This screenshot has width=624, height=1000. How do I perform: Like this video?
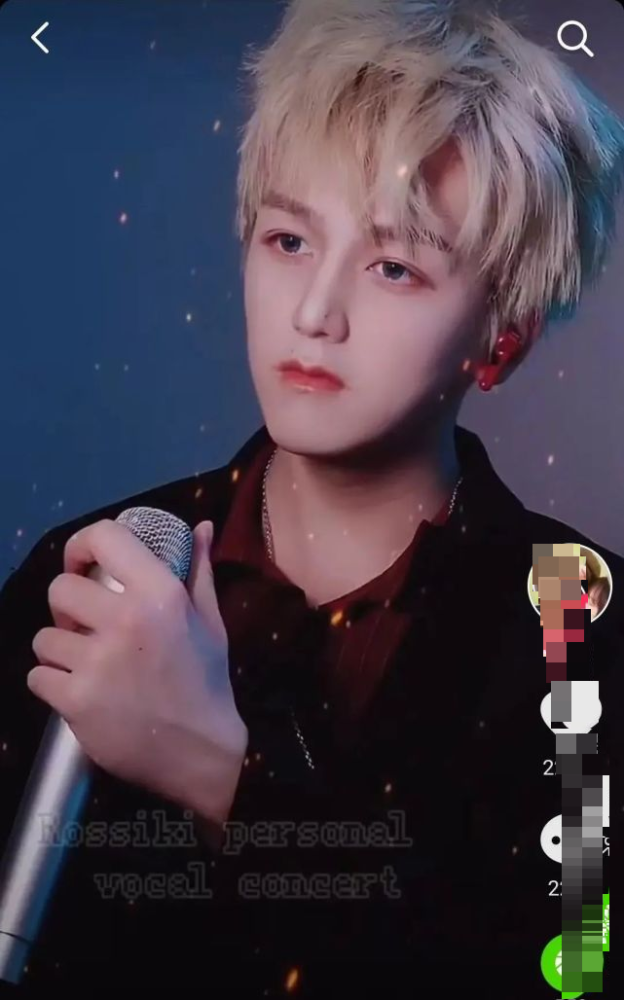click(x=568, y=709)
